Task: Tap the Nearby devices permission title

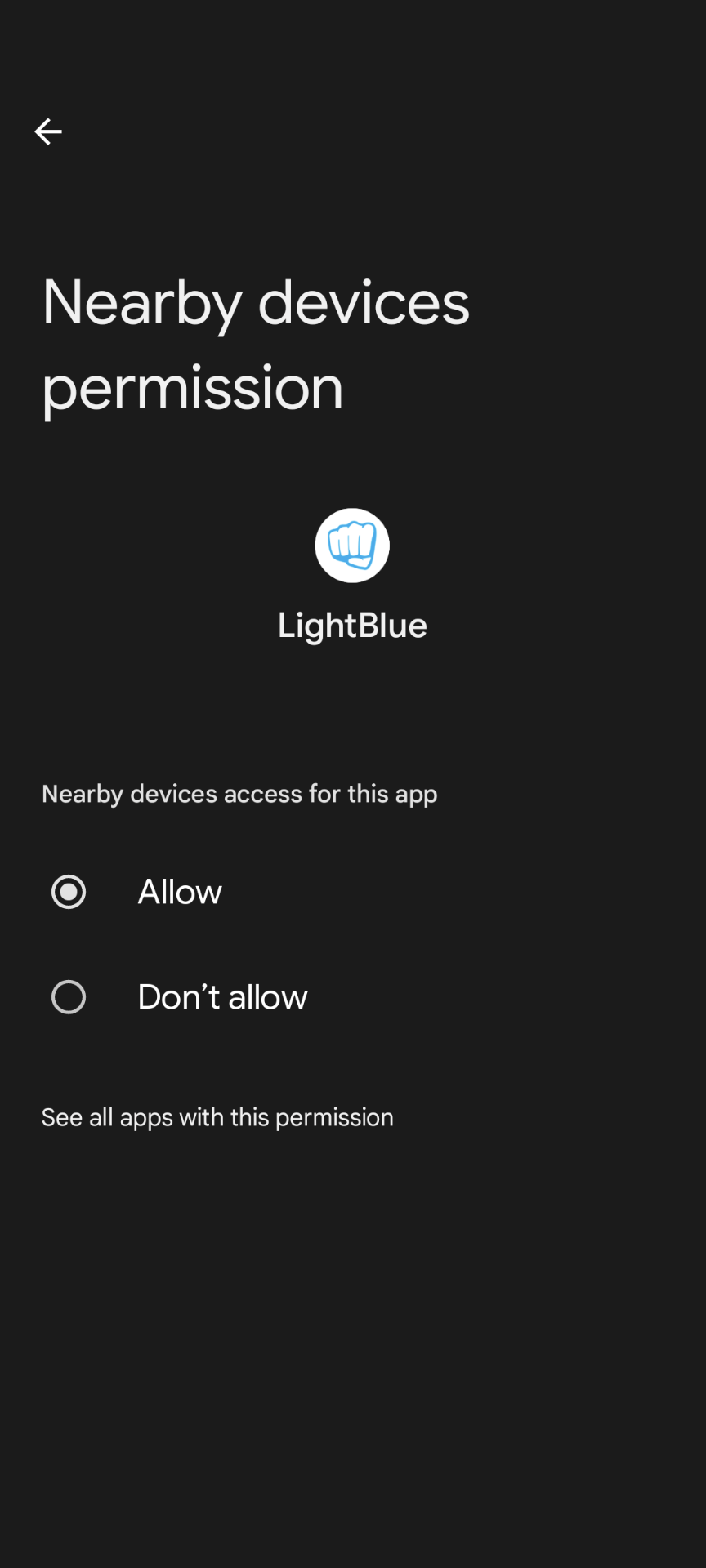Action: coord(255,343)
